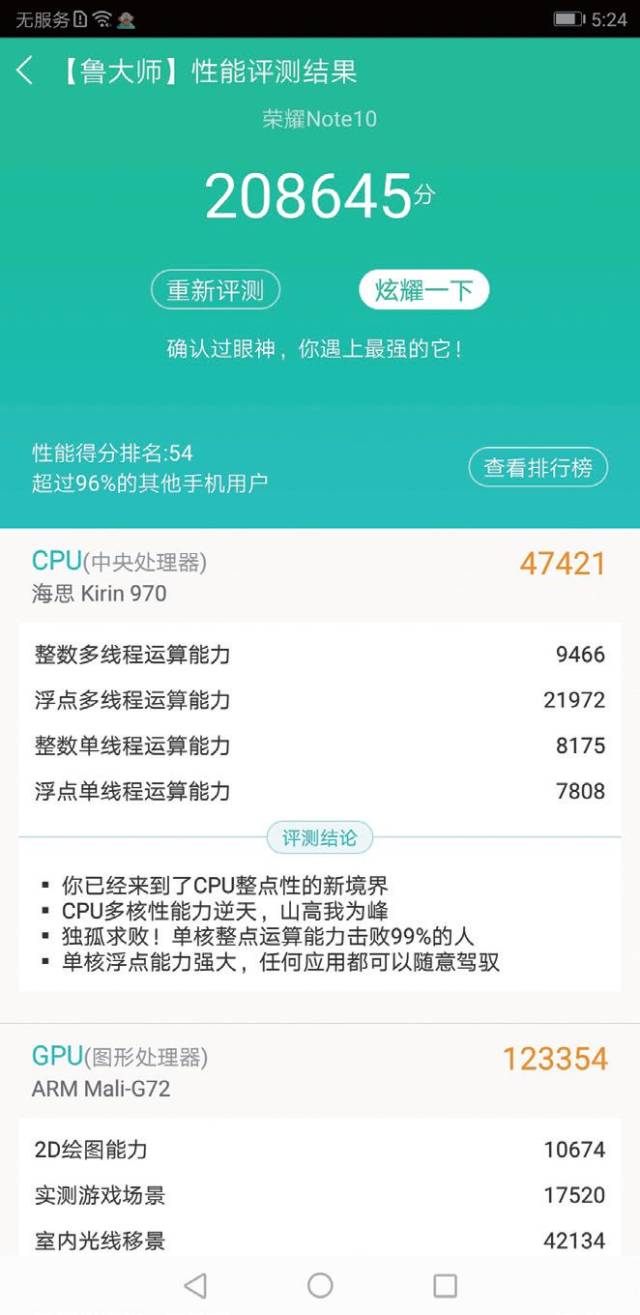Viewport: 640px width, 1315px height.
Task: Tap the system back button
Action: [196, 1285]
